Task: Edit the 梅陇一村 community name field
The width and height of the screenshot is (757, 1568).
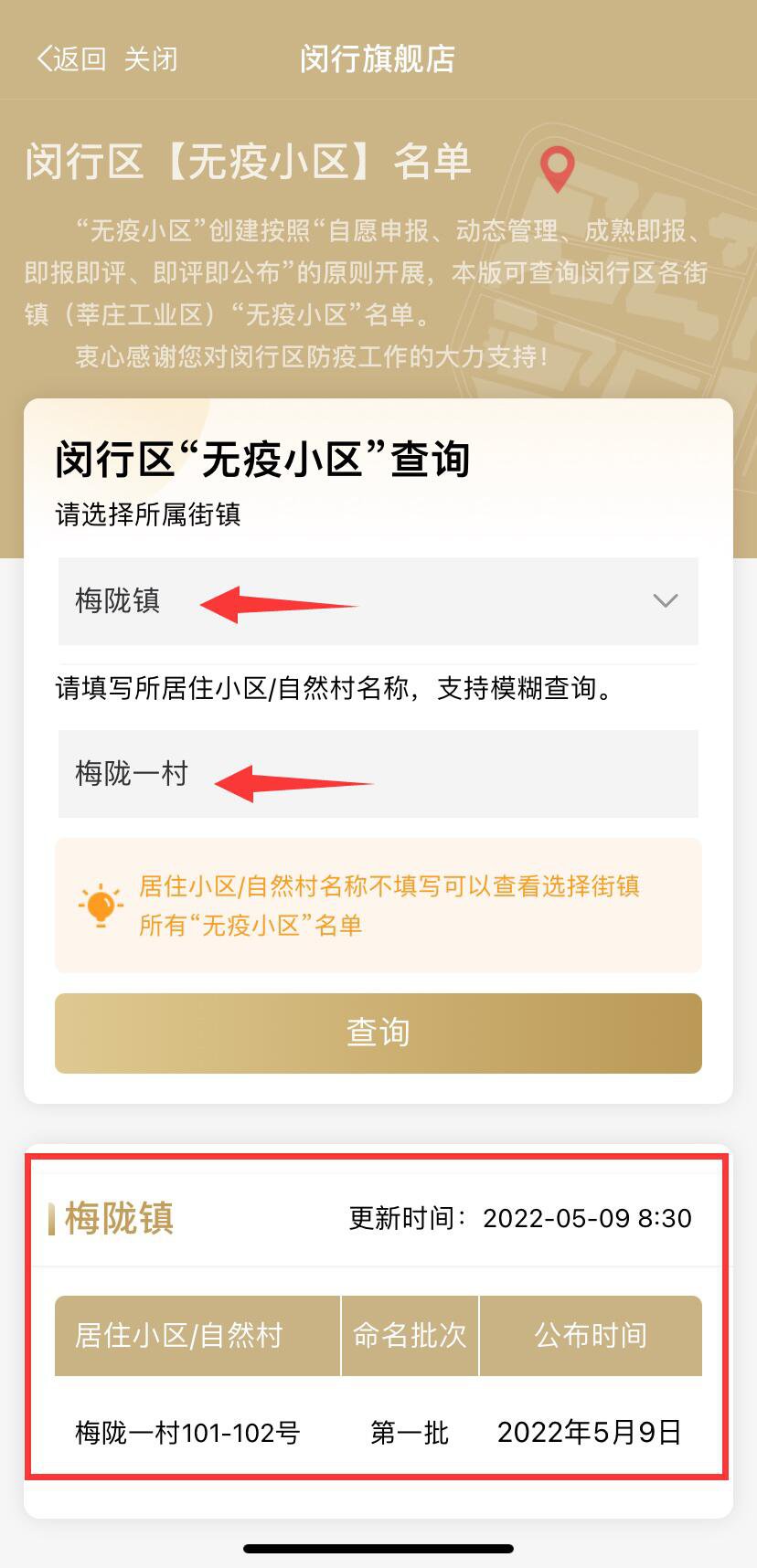Action: (x=378, y=774)
